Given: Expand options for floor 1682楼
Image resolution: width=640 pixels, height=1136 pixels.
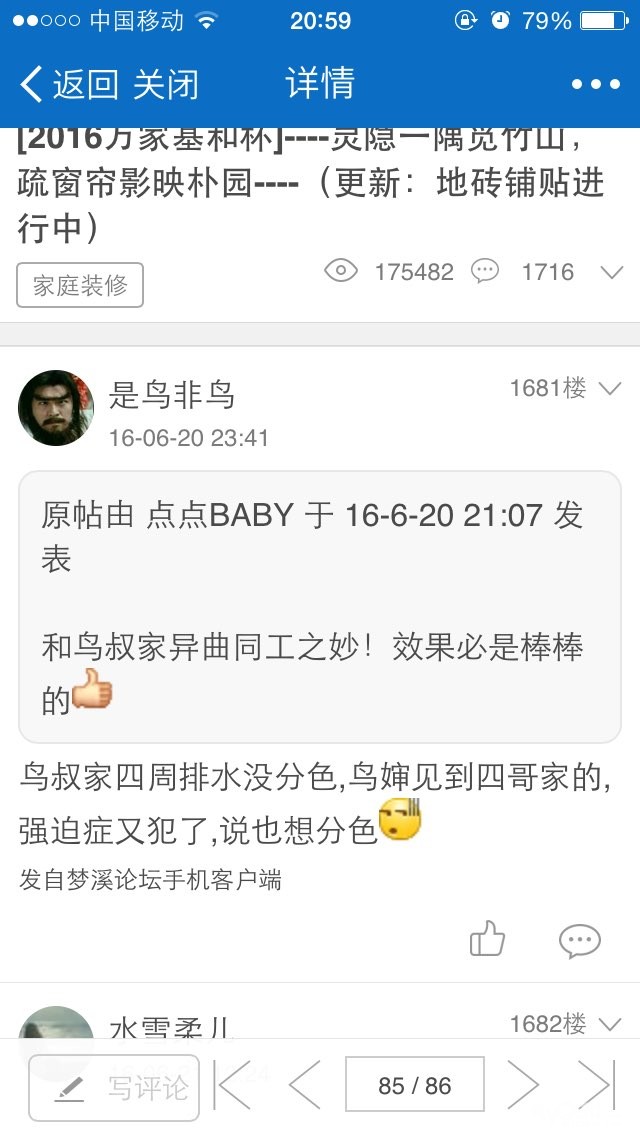Looking at the screenshot, I should 609,1024.
